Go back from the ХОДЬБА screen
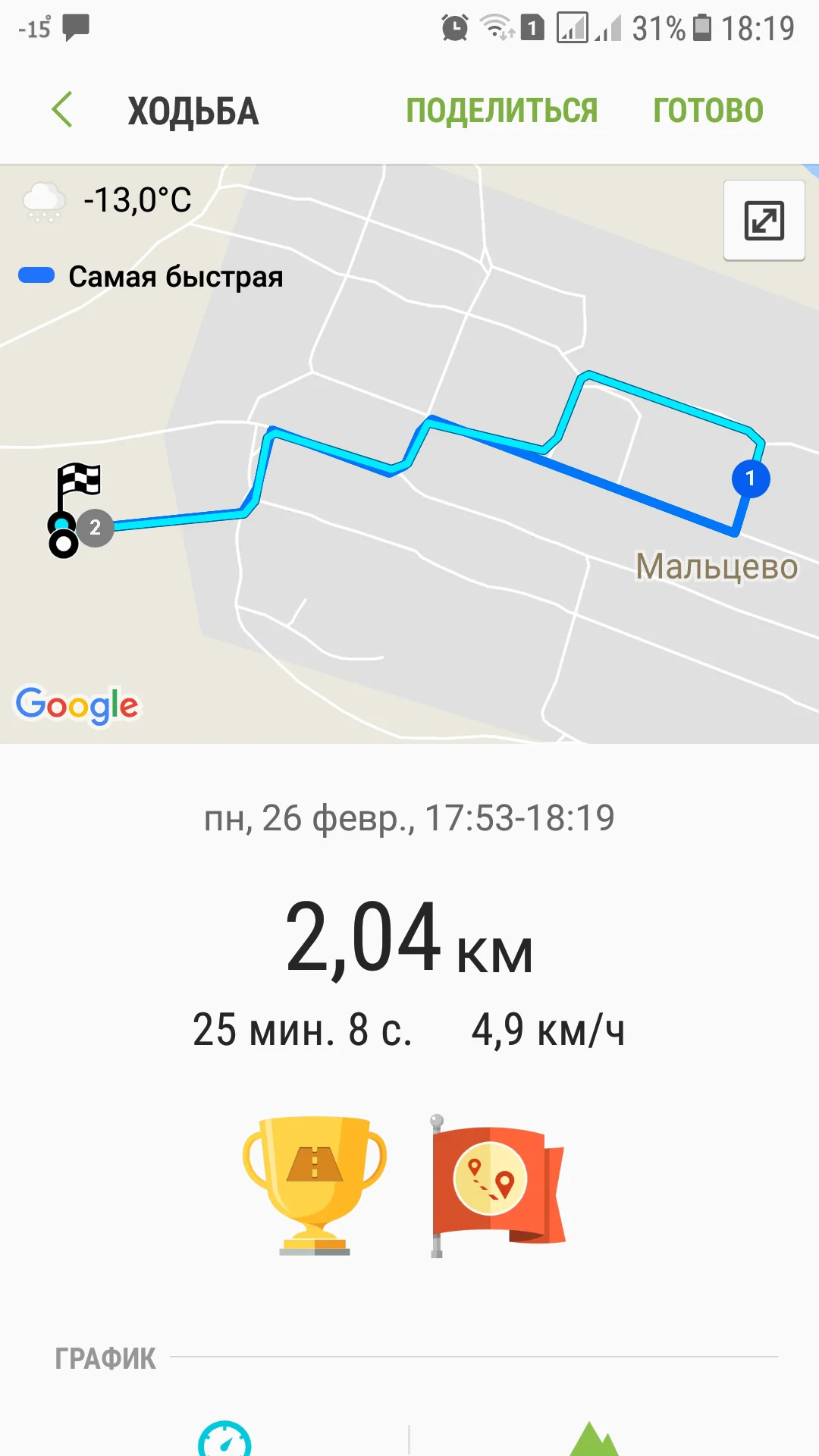This screenshot has width=819, height=1456. click(x=63, y=110)
